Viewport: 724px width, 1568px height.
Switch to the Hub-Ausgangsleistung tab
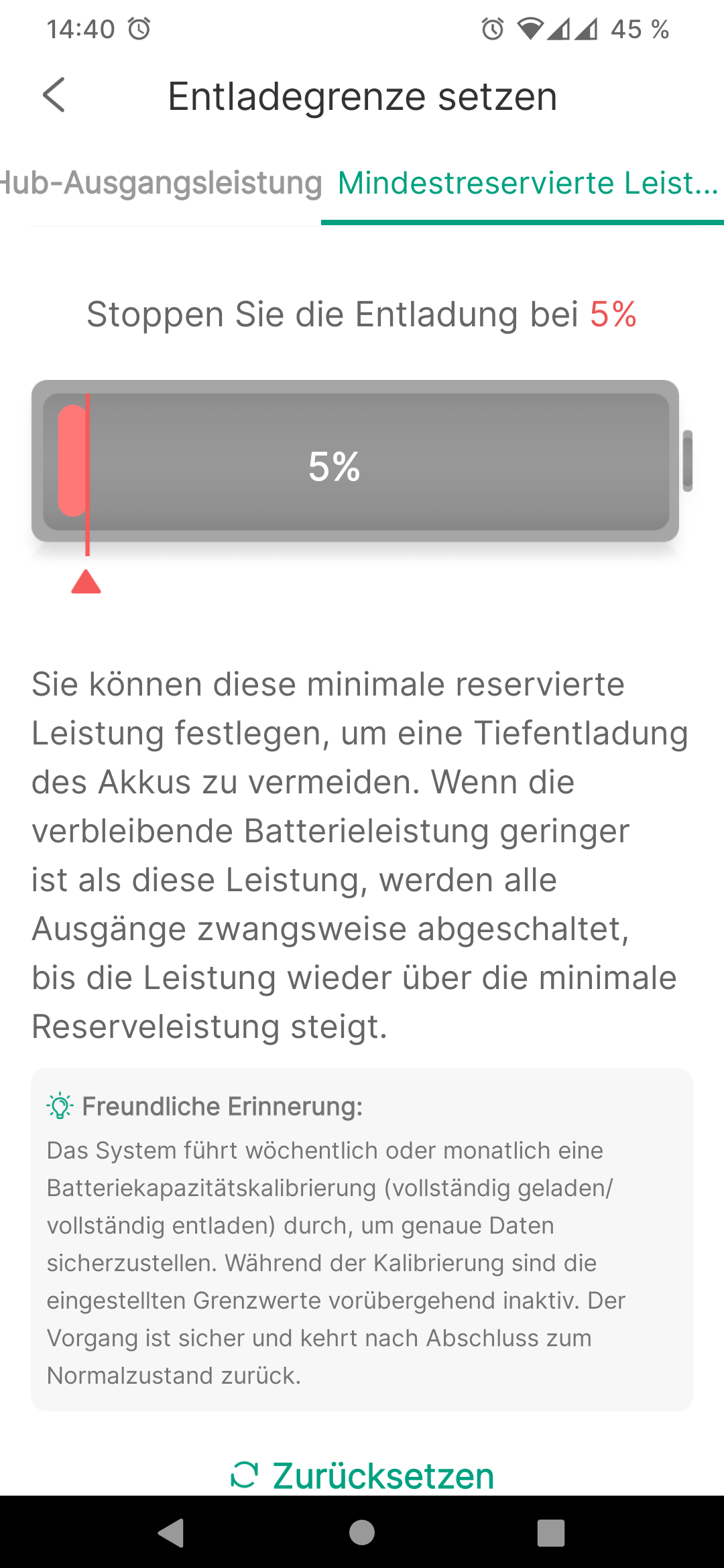coord(161,183)
